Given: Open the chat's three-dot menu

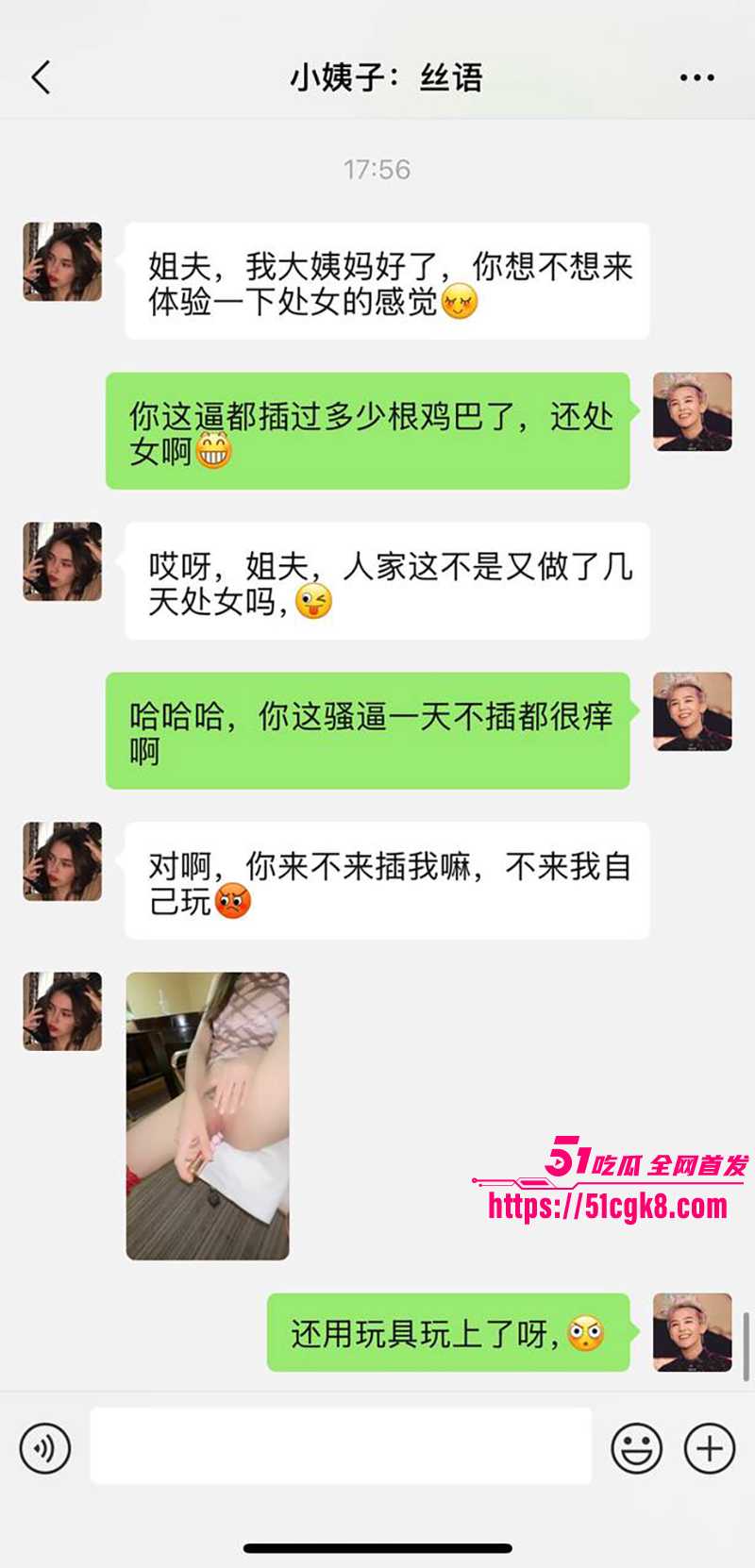Looking at the screenshot, I should [x=696, y=77].
